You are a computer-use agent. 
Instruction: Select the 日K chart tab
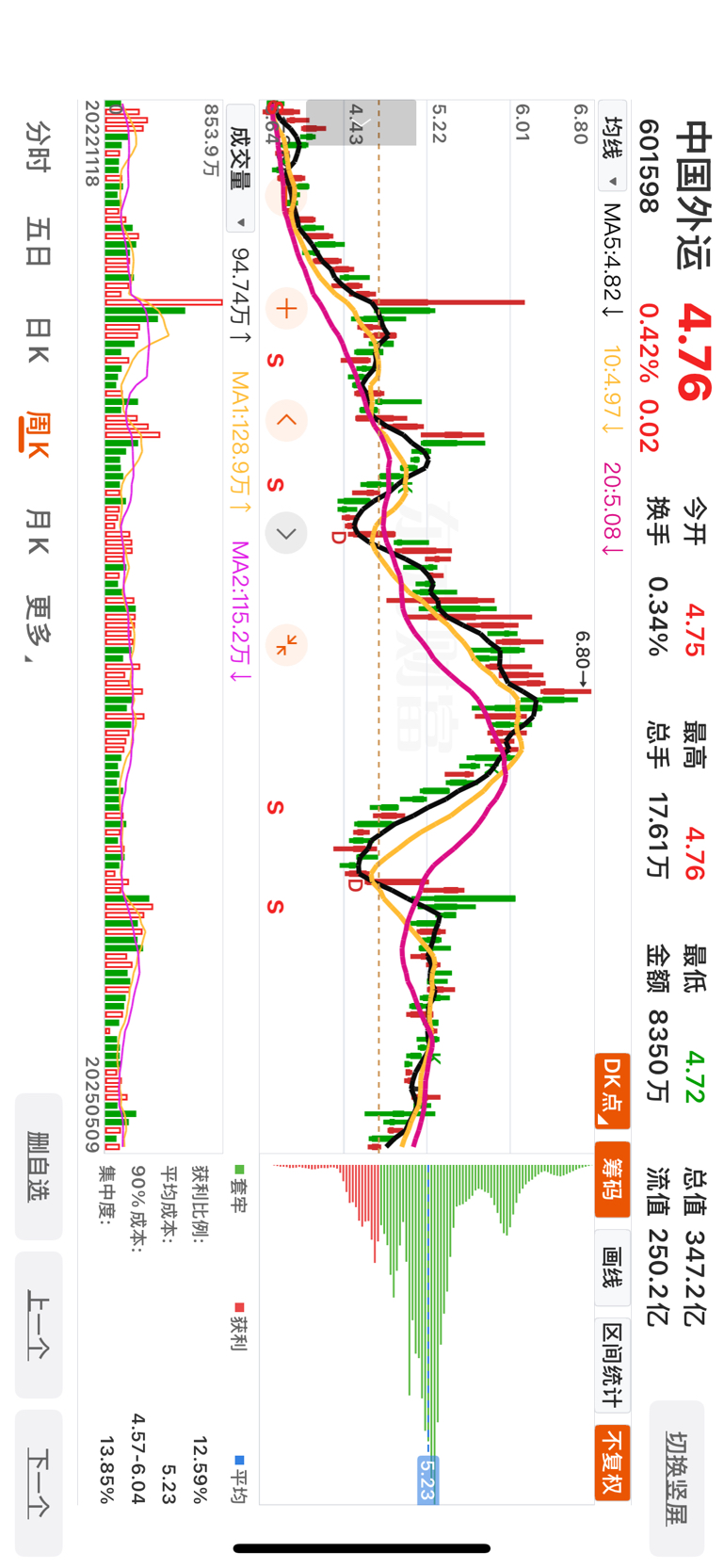tap(38, 340)
